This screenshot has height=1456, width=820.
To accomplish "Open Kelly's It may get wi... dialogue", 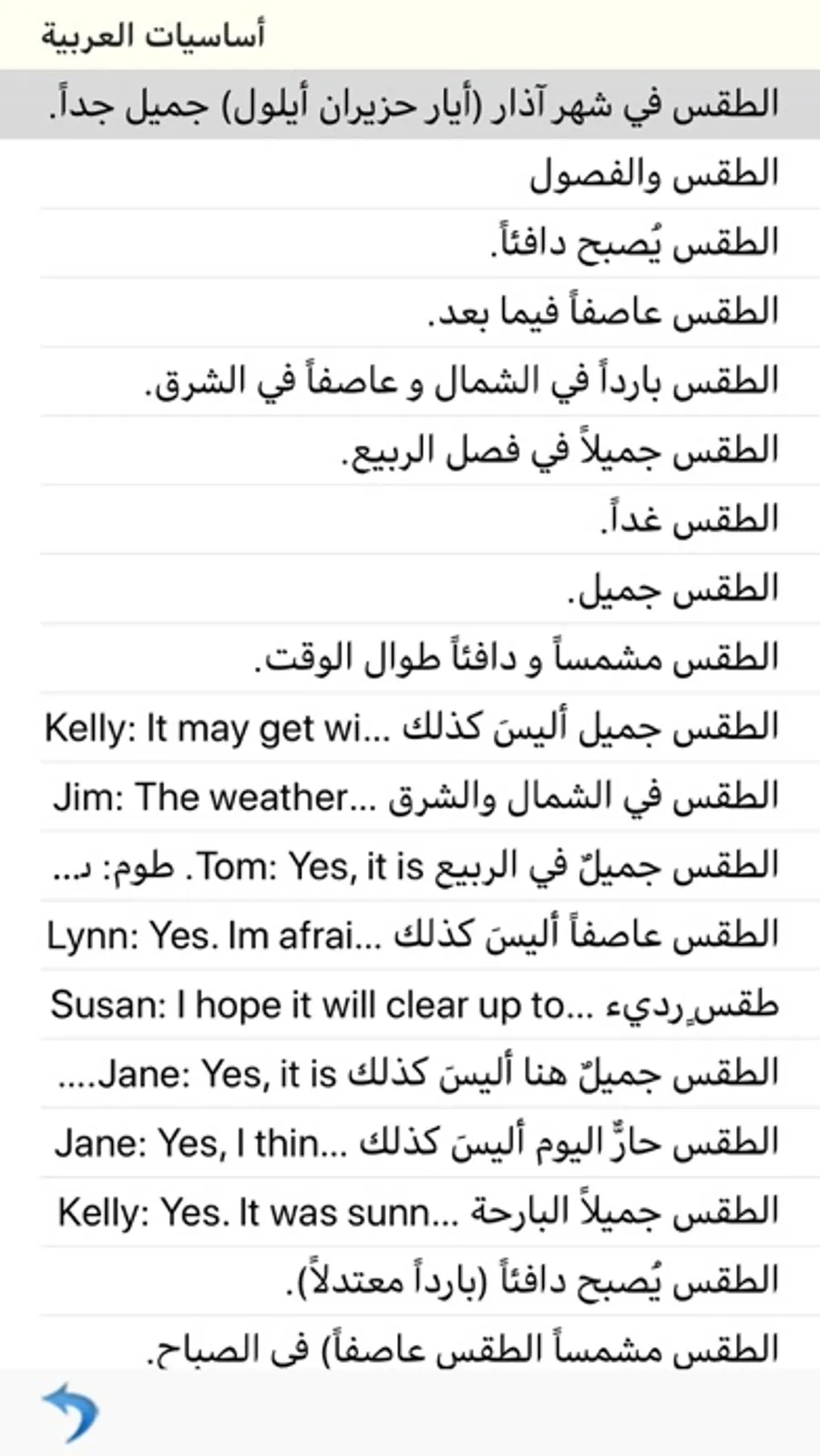I will pyautogui.click(x=410, y=726).
